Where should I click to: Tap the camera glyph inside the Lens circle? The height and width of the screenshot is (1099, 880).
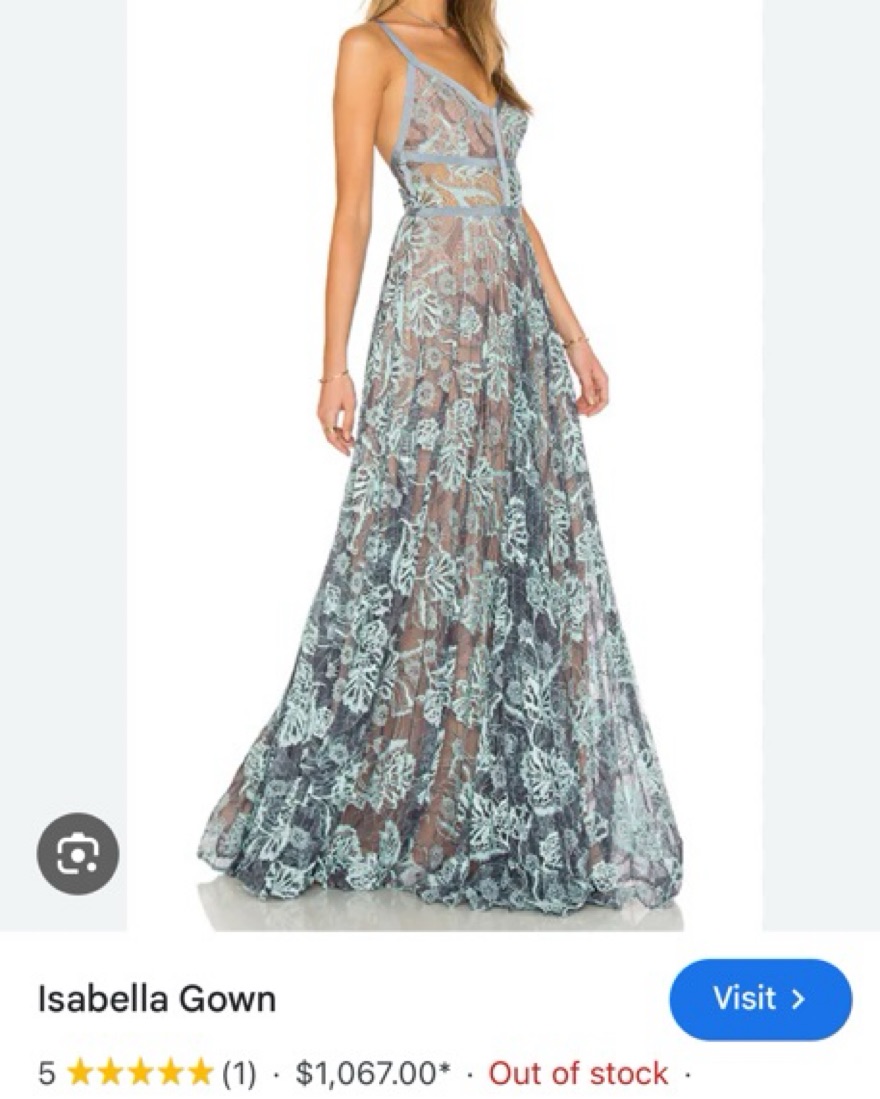(x=78, y=853)
